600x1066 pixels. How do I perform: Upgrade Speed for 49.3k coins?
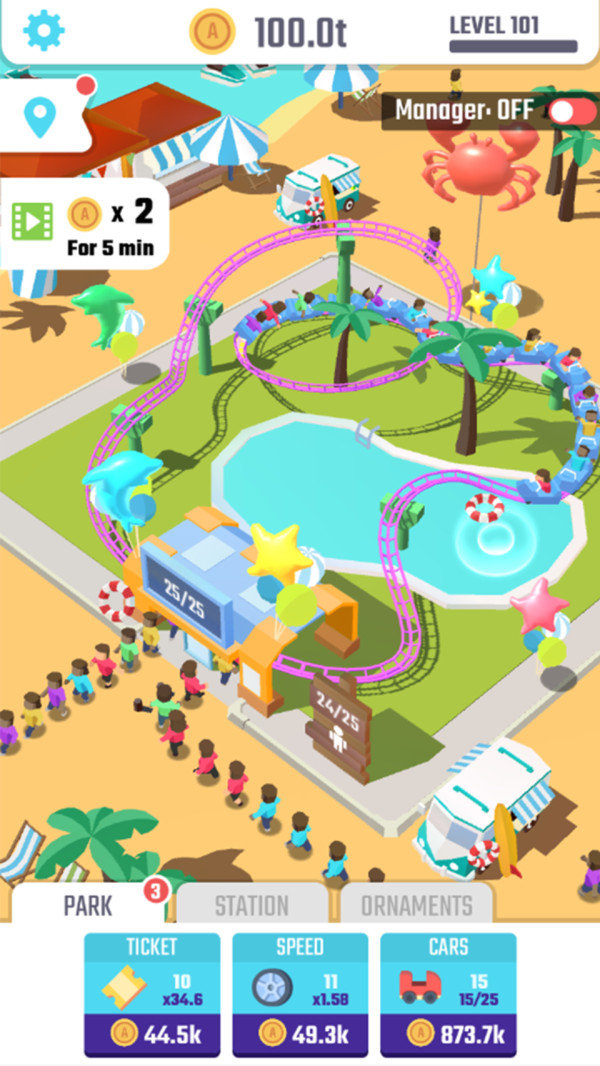300,1035
